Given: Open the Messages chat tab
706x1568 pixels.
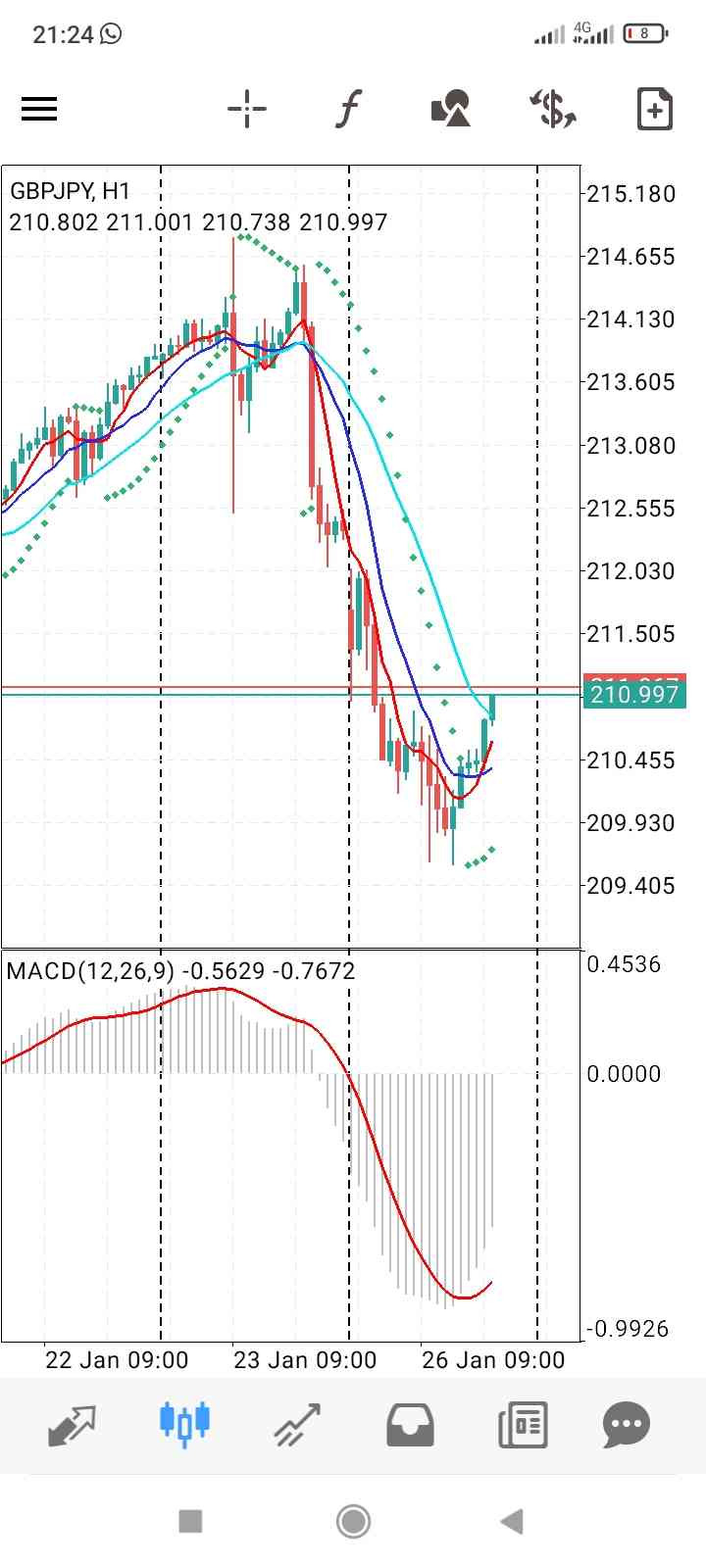Looking at the screenshot, I should click(627, 1425).
